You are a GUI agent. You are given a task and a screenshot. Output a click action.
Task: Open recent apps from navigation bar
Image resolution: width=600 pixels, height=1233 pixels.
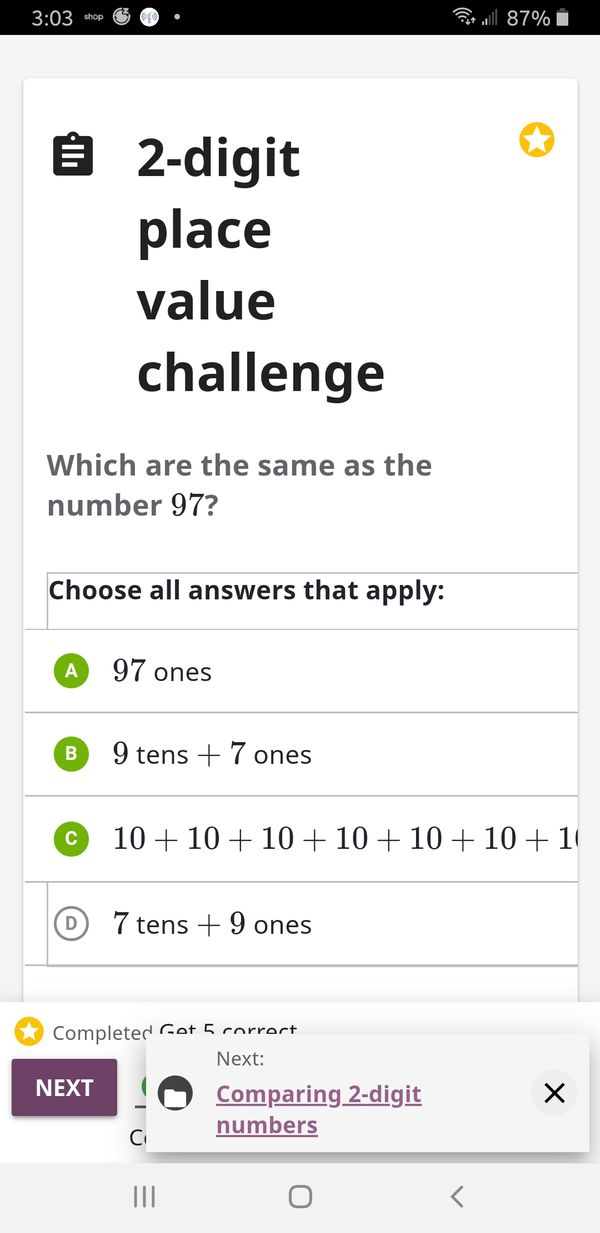pos(144,1196)
